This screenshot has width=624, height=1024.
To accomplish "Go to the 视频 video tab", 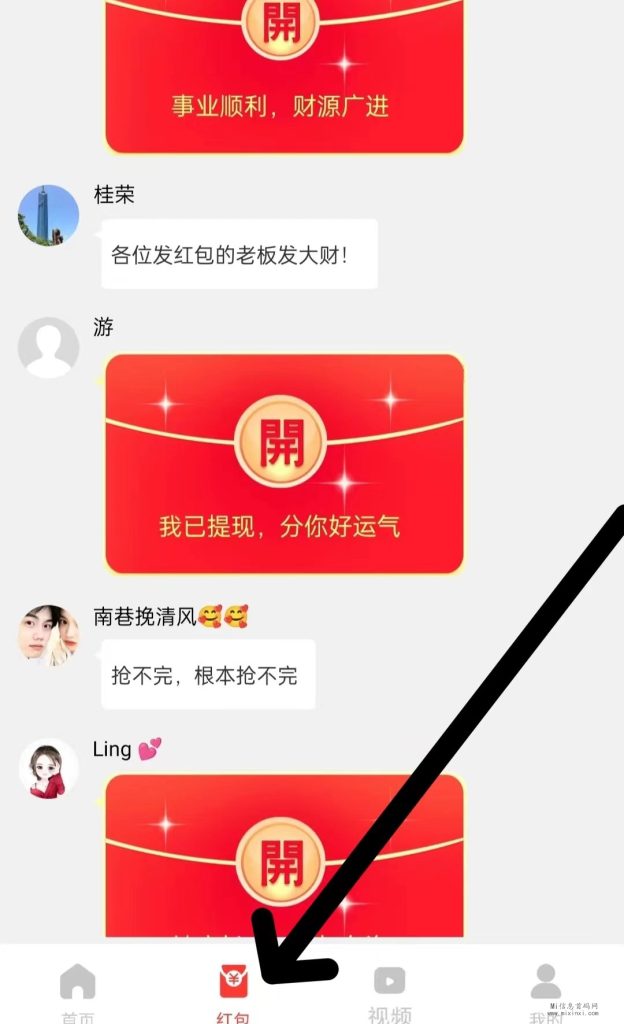I will coord(389,990).
